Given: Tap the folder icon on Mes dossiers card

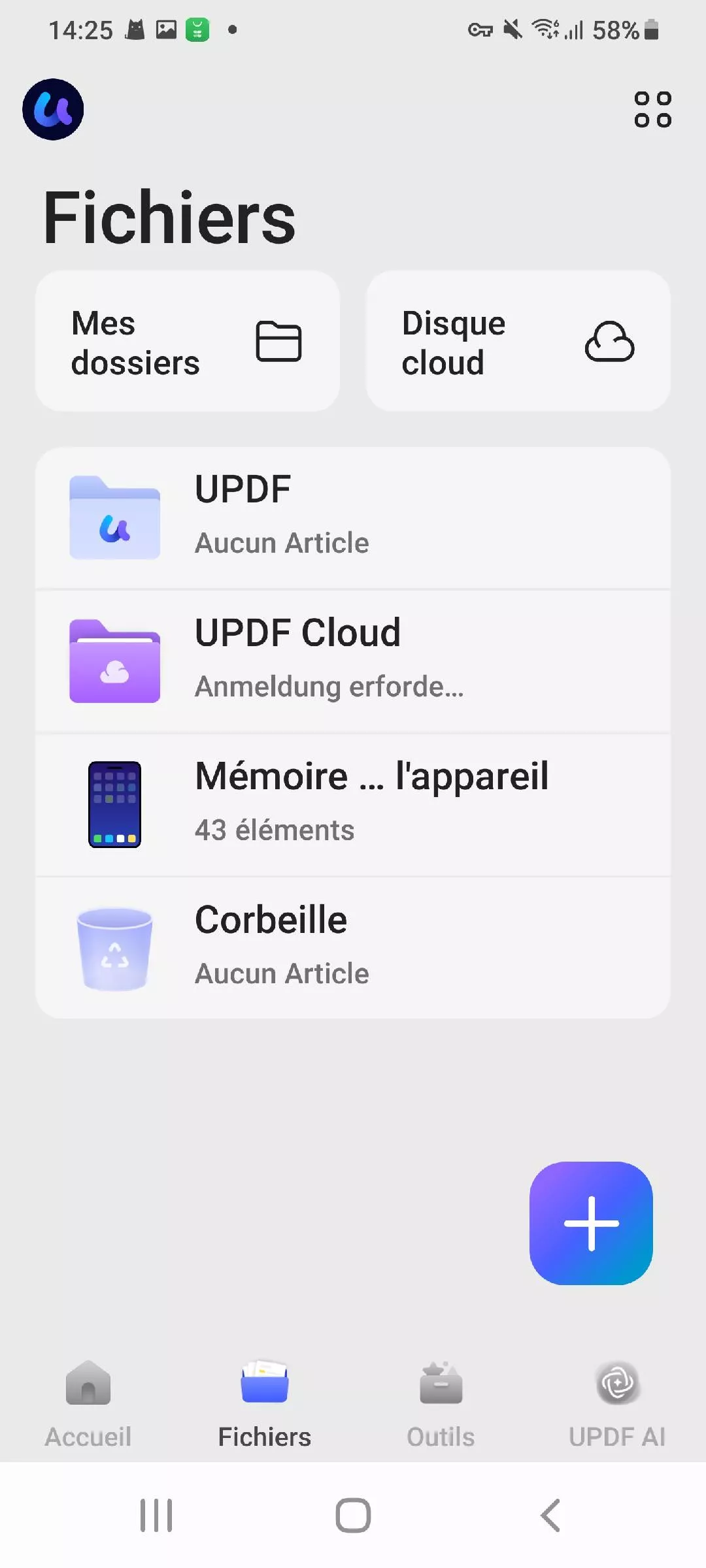Looking at the screenshot, I should 278,342.
